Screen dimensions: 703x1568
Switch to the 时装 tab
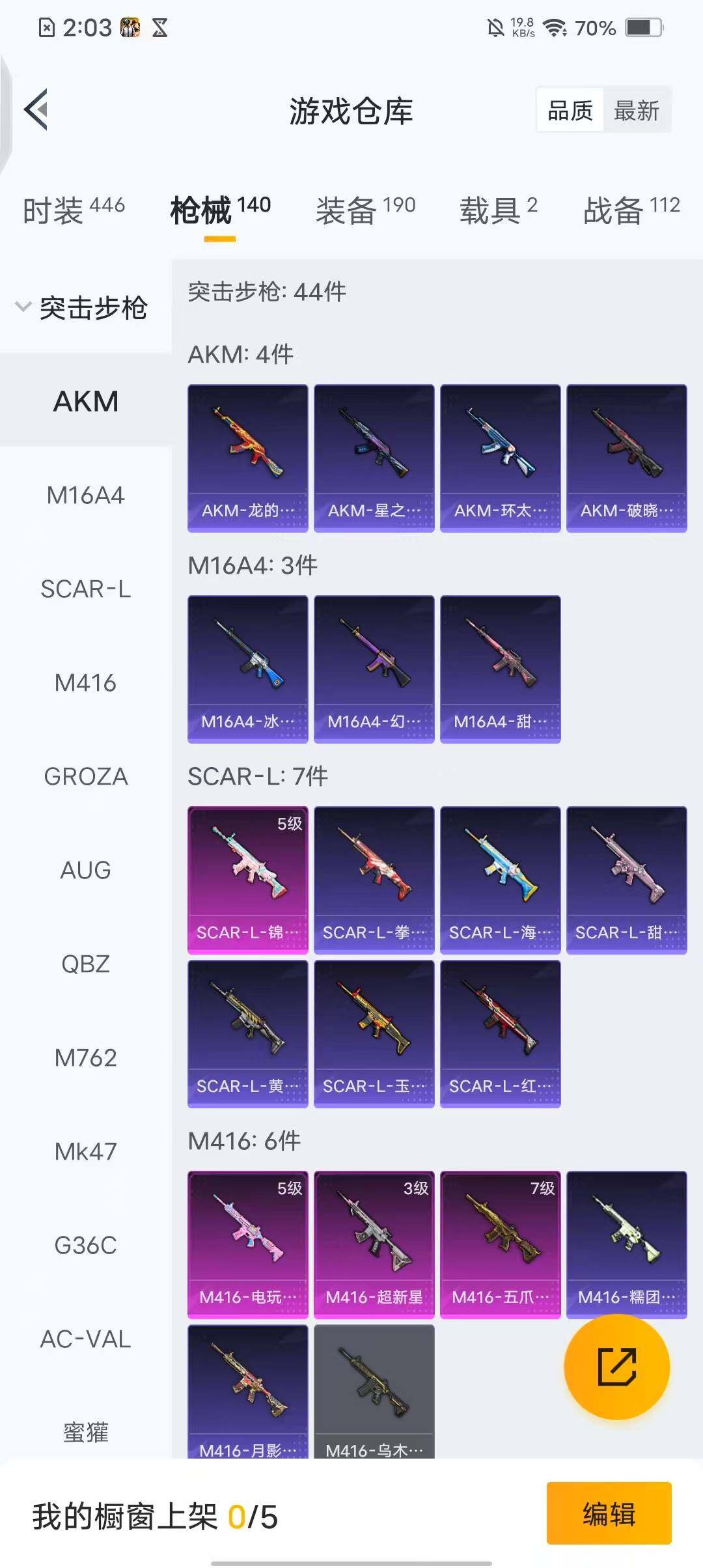click(x=74, y=210)
